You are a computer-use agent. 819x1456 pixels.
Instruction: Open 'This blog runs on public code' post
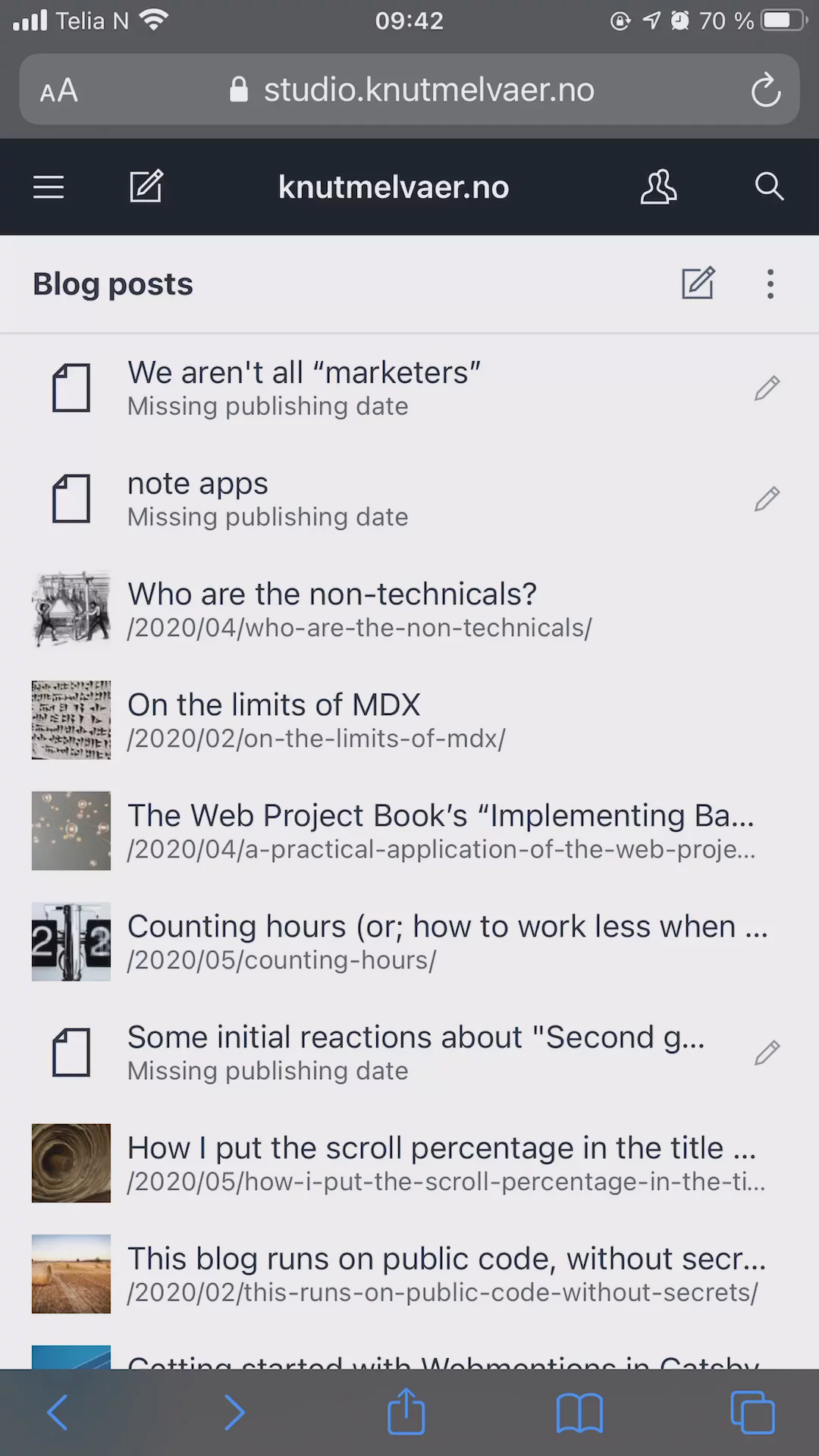409,1274
